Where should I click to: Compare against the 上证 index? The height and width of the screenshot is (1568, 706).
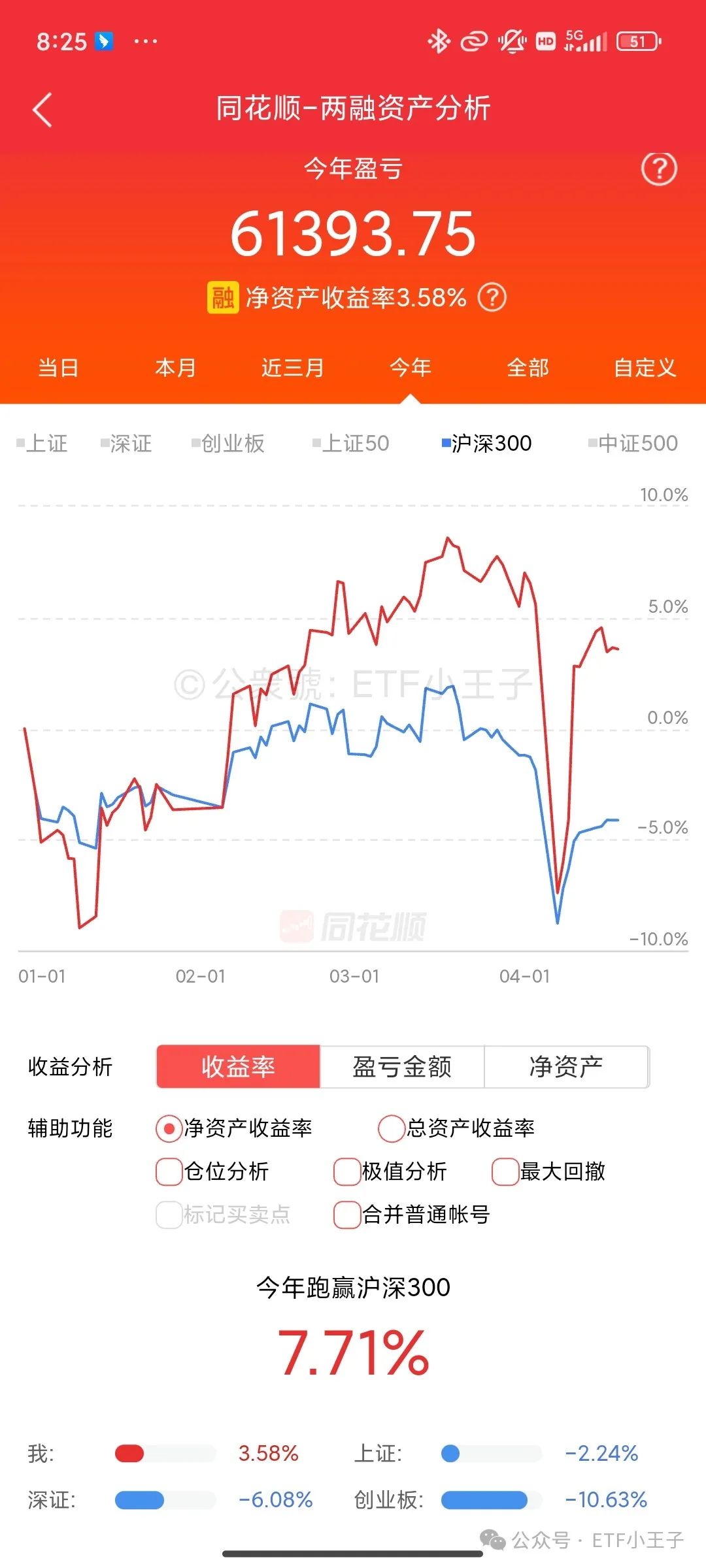[x=42, y=444]
